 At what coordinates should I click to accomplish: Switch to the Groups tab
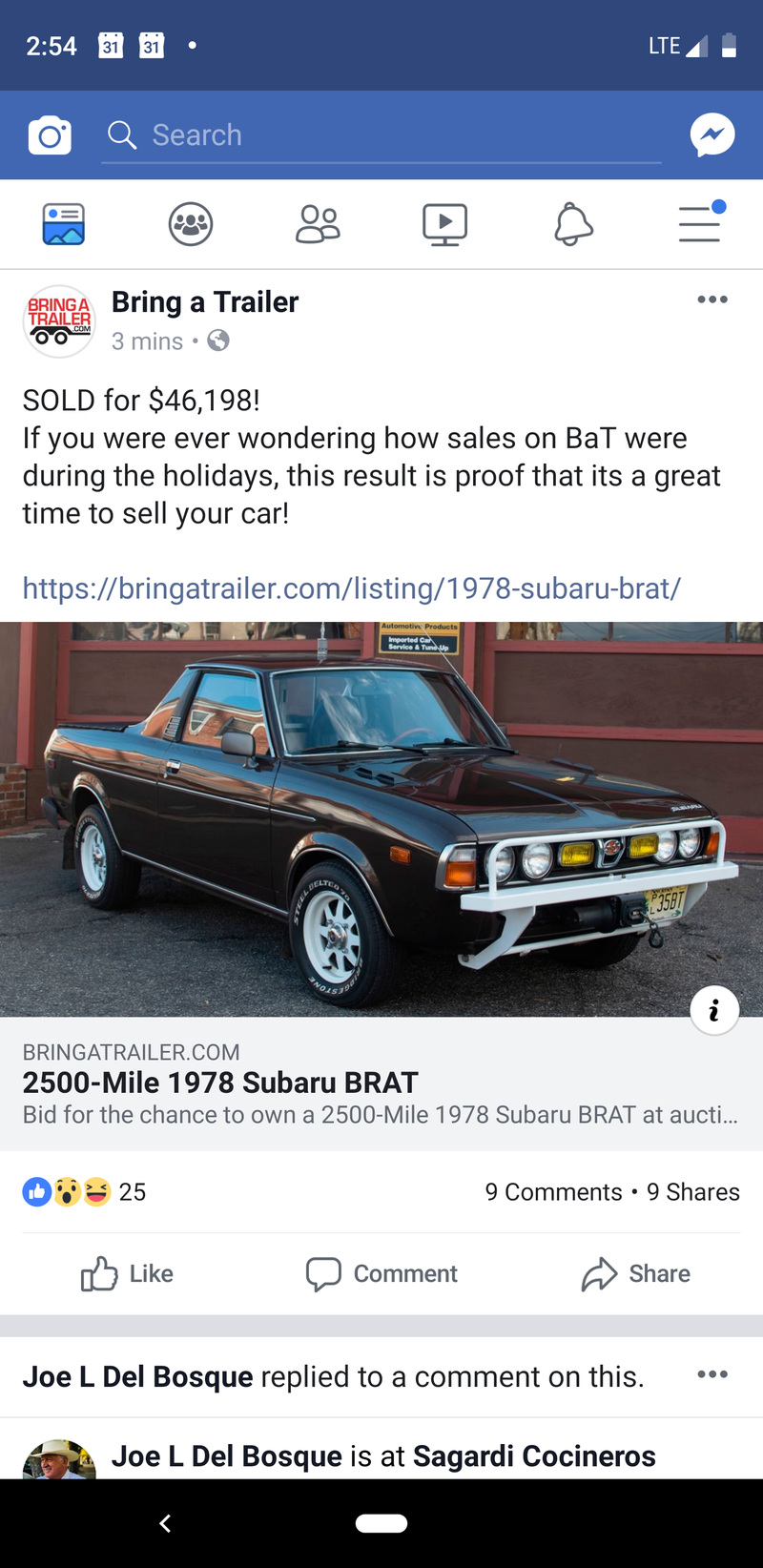(x=191, y=224)
